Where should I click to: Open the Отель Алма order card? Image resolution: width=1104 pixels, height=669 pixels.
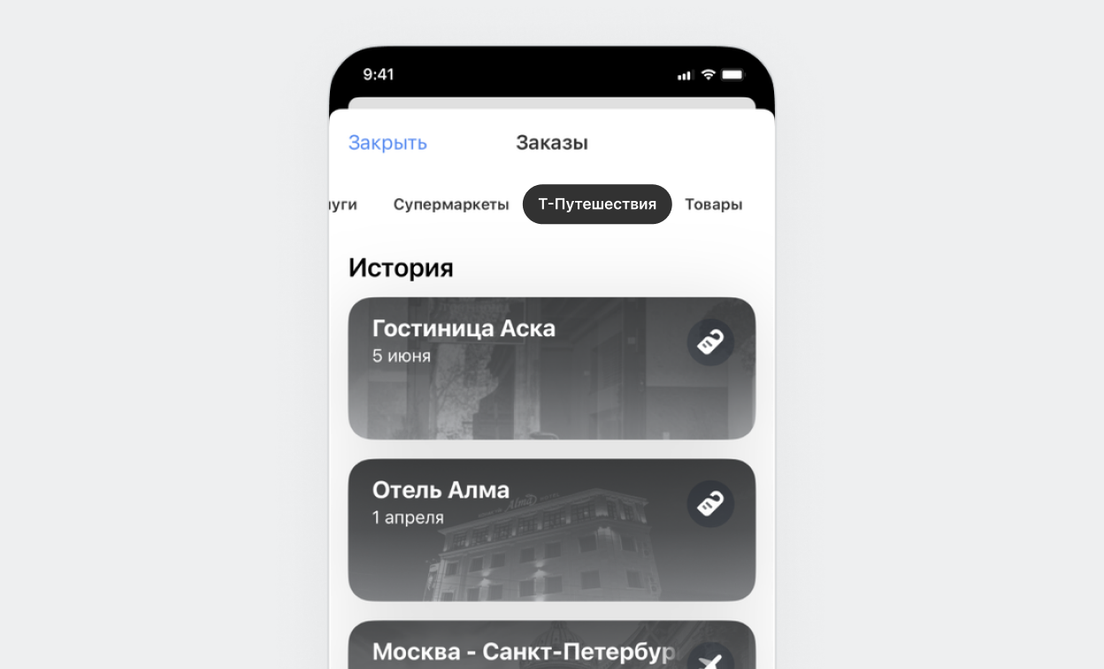[551, 530]
